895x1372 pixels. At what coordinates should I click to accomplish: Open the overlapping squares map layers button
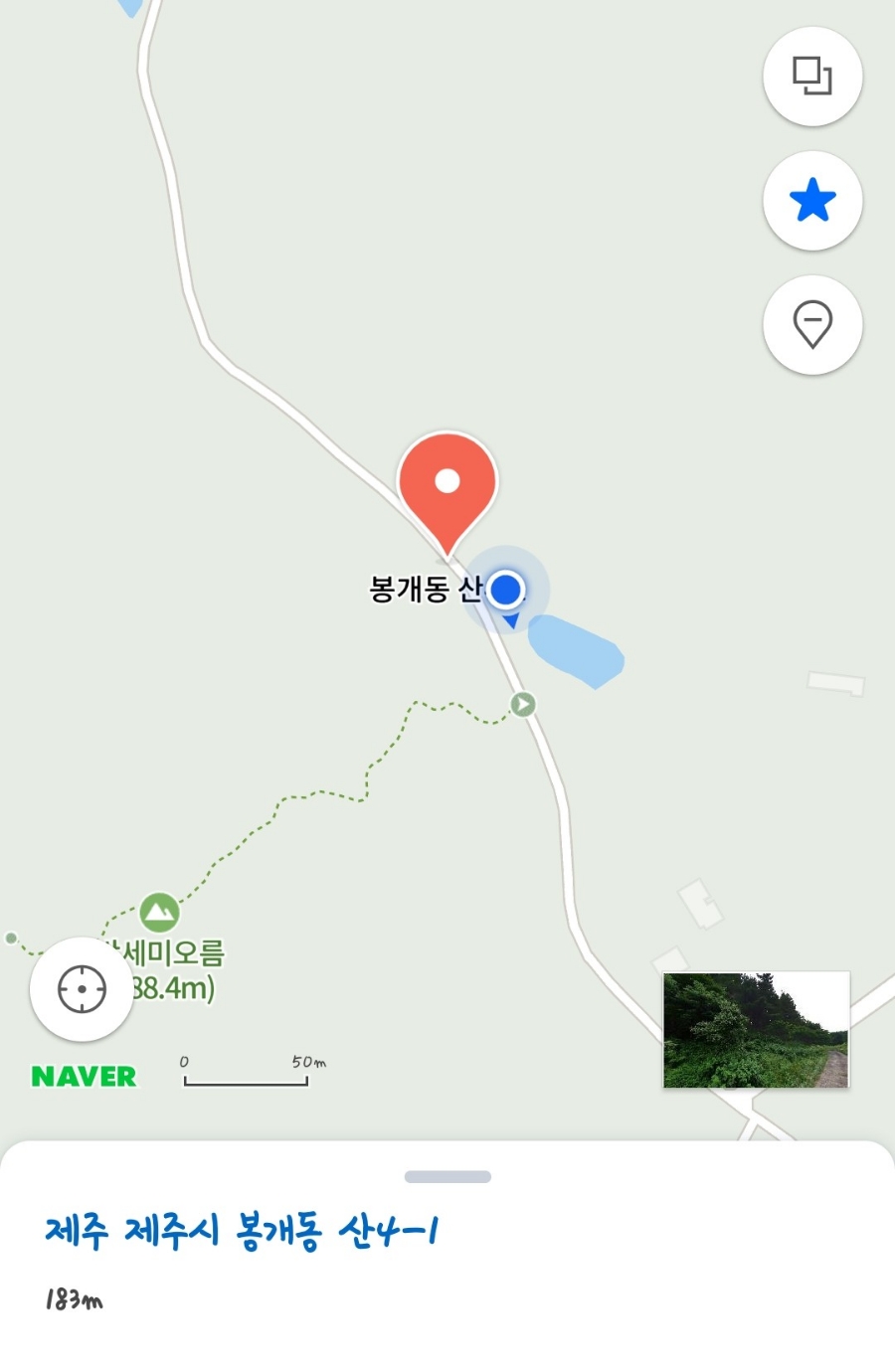(x=811, y=77)
